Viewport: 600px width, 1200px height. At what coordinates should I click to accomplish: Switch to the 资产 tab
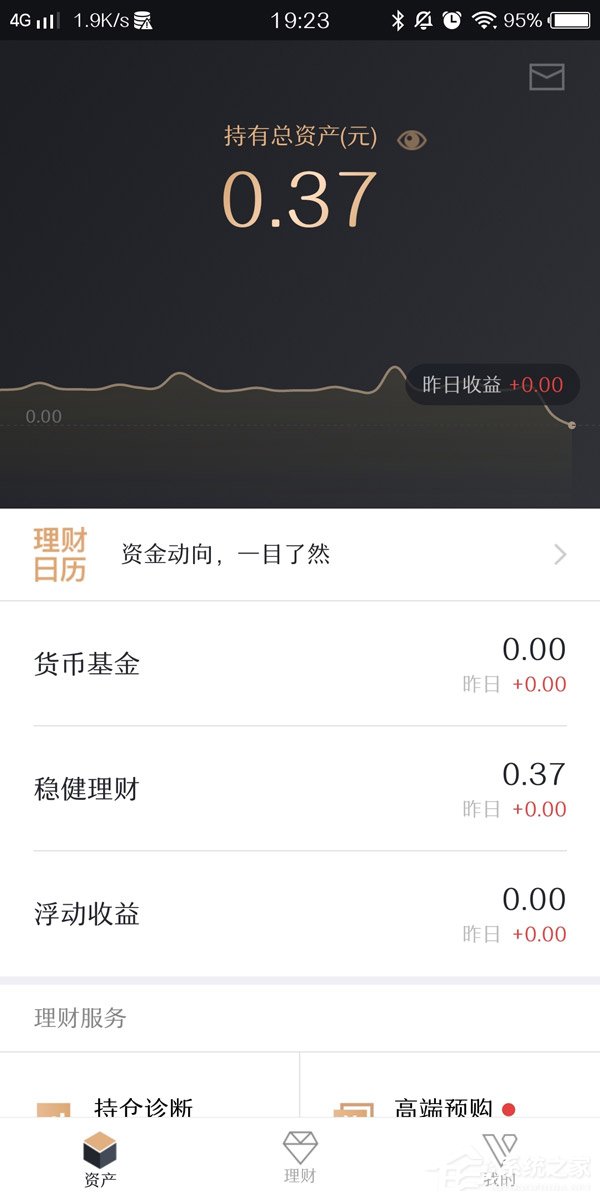coord(100,1160)
